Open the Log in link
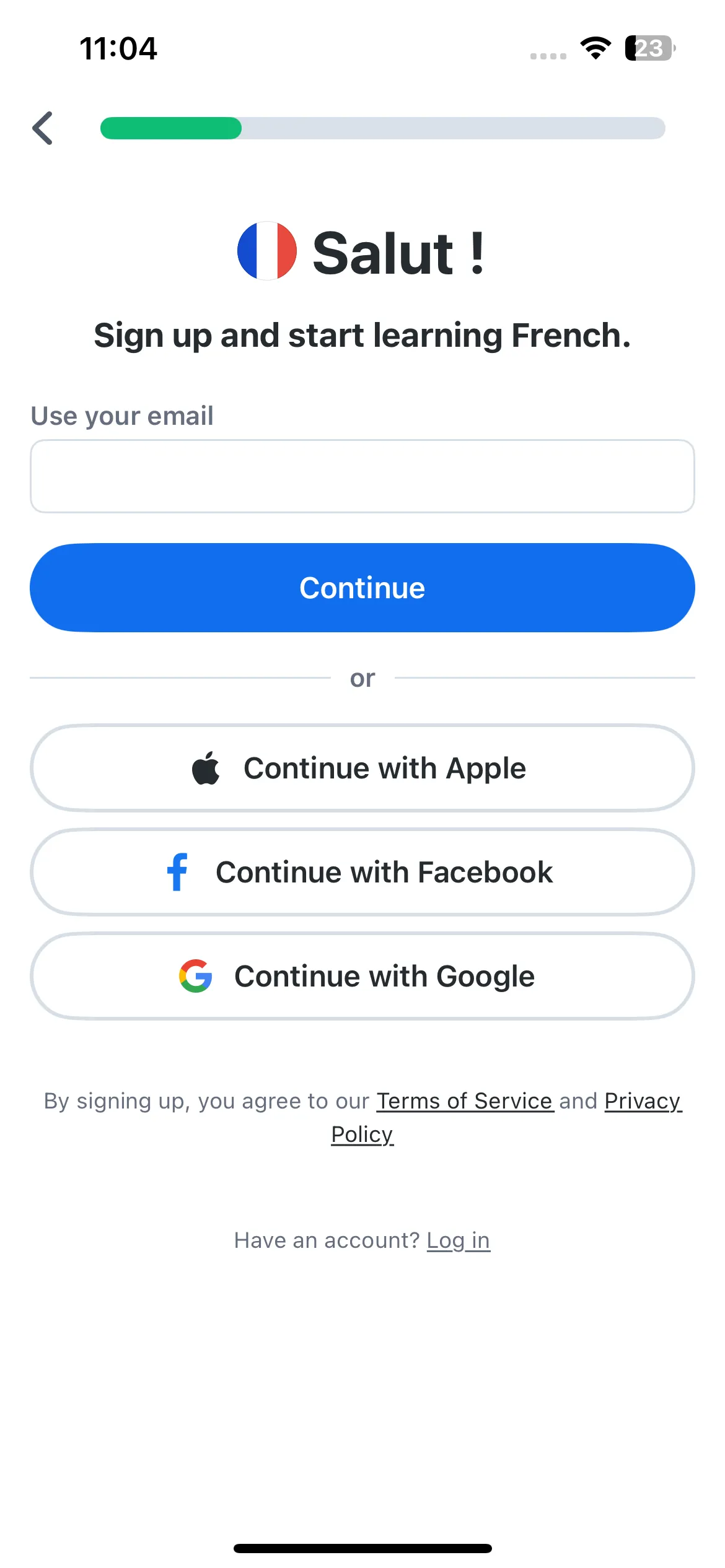 point(459,1240)
